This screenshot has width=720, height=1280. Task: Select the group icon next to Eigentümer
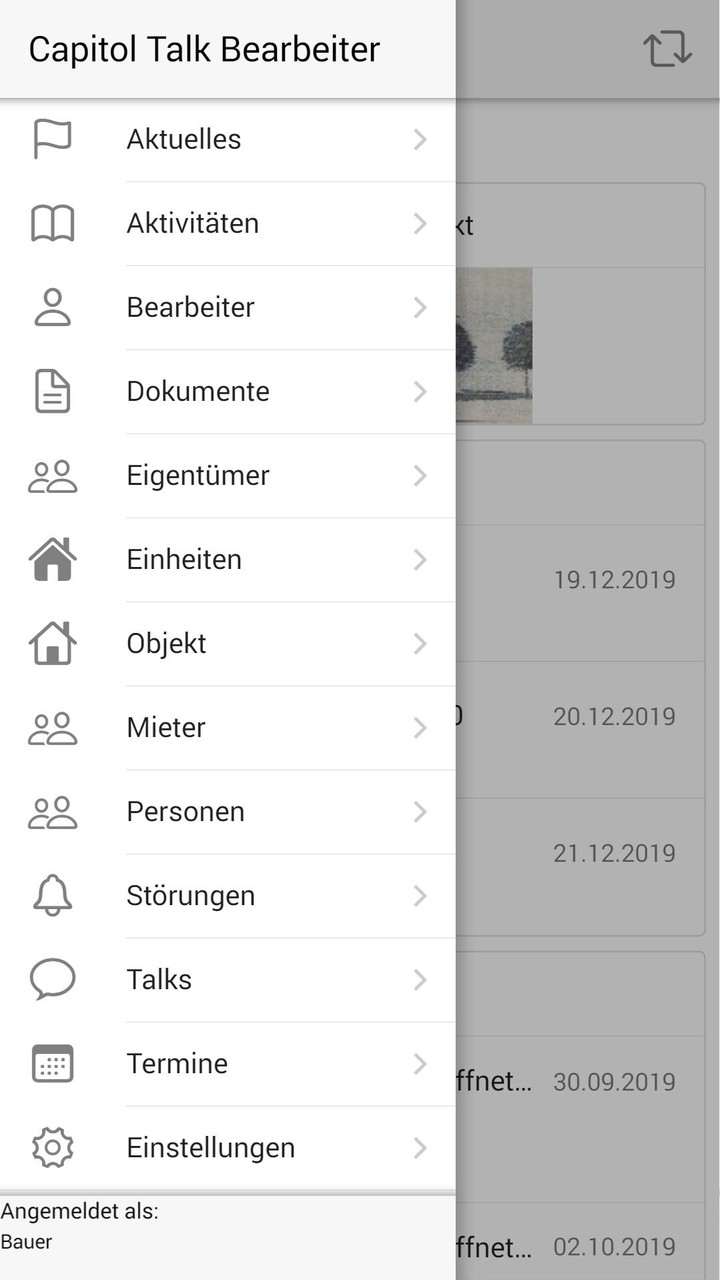53,475
